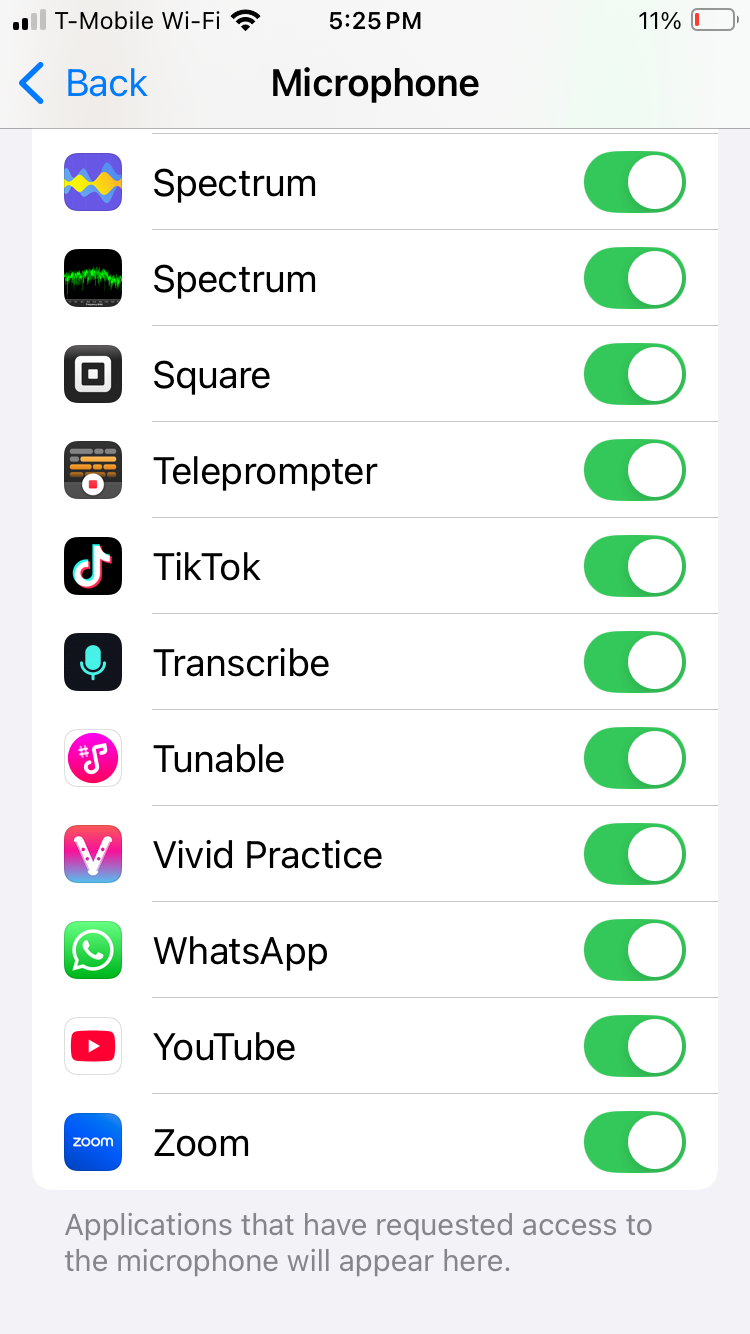750x1334 pixels.
Task: Go back to the previous settings page
Action: pos(84,83)
